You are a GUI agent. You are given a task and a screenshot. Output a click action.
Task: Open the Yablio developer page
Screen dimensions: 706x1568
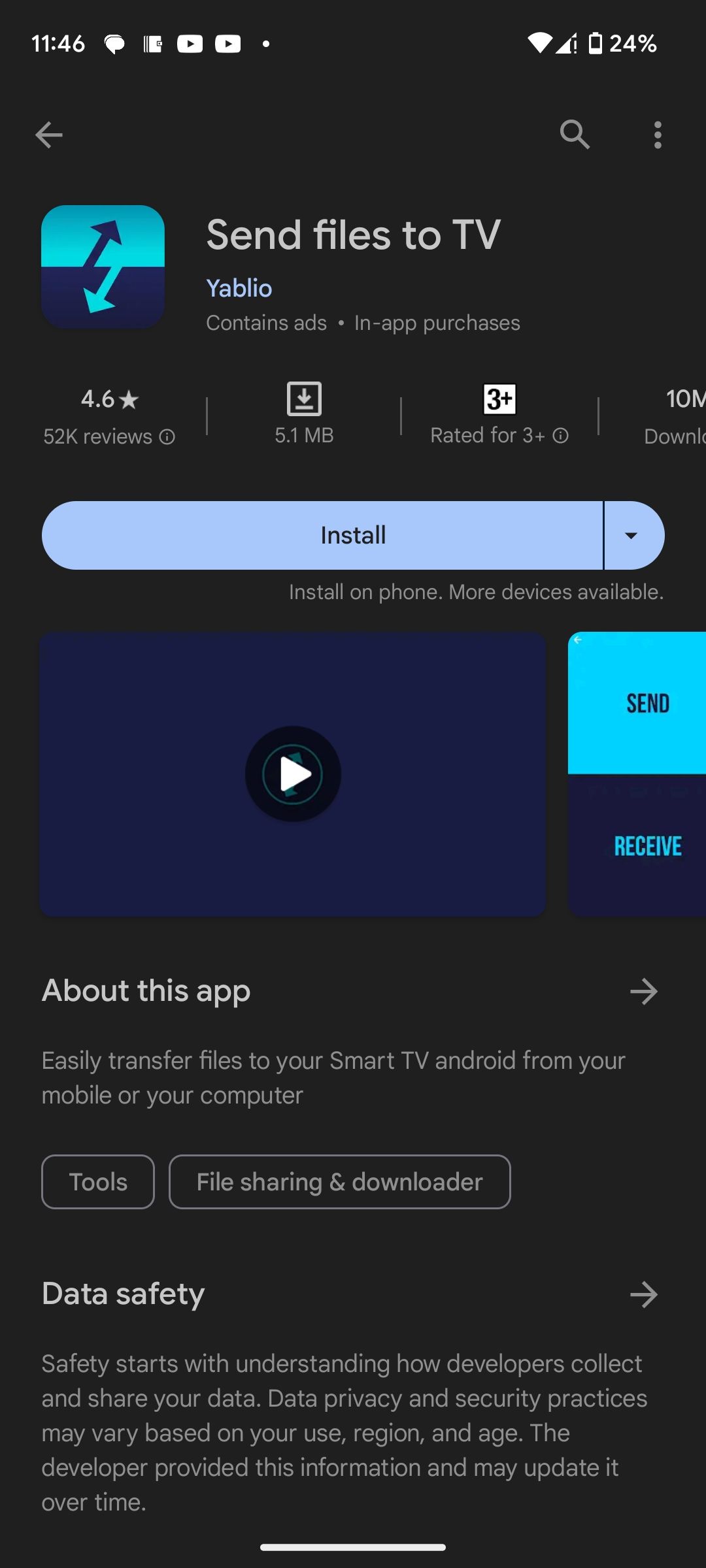click(x=239, y=288)
